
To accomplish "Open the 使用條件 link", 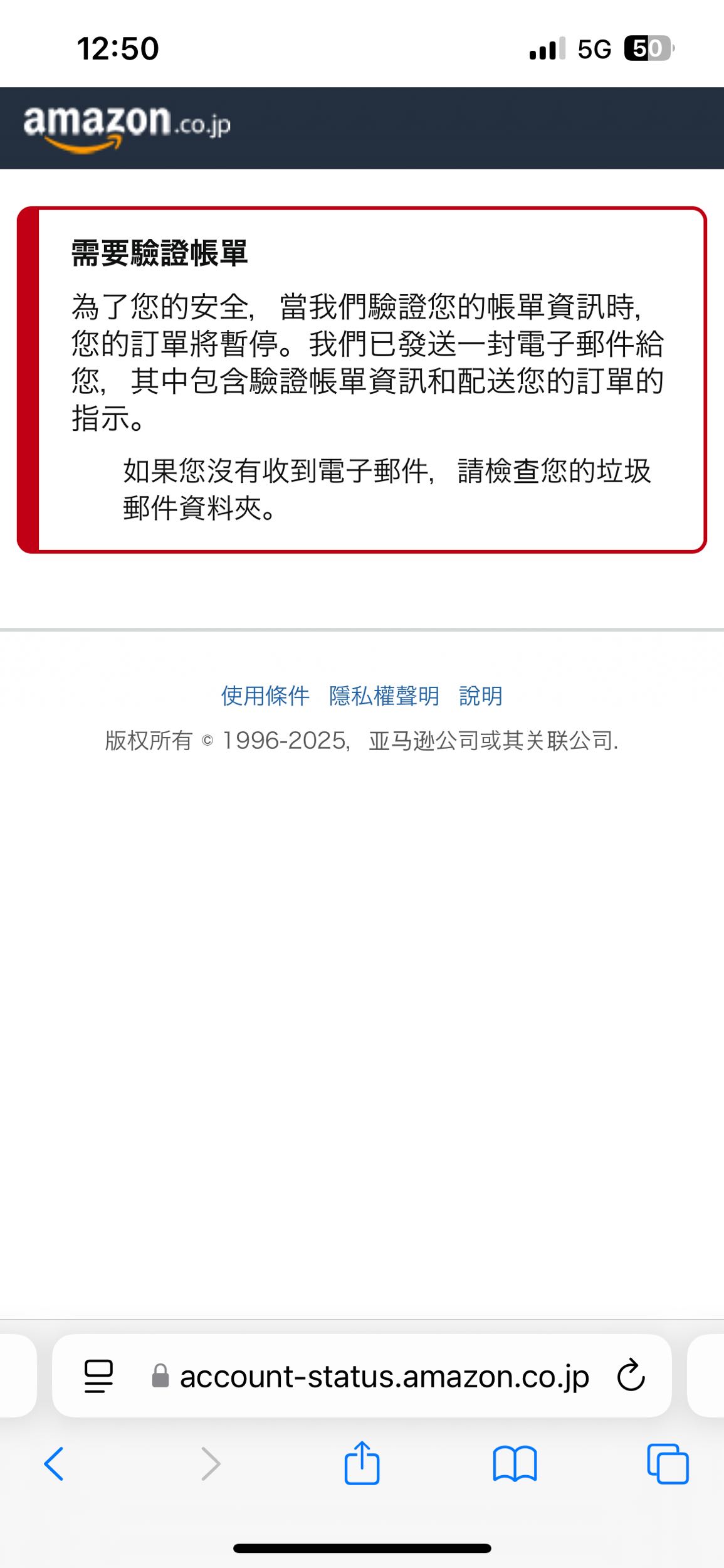I will coord(265,696).
